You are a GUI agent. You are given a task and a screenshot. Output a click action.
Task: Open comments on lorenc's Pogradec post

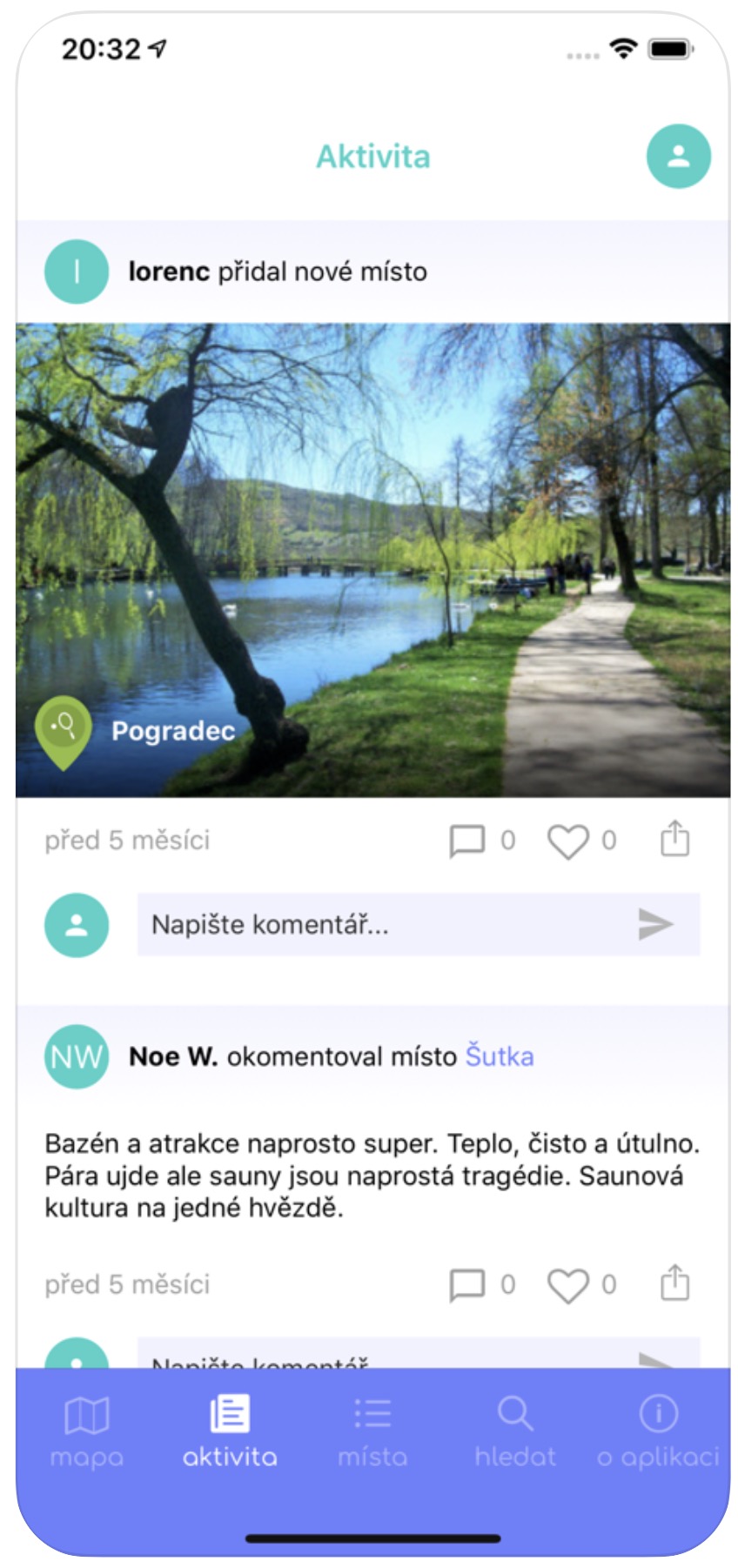tap(467, 841)
